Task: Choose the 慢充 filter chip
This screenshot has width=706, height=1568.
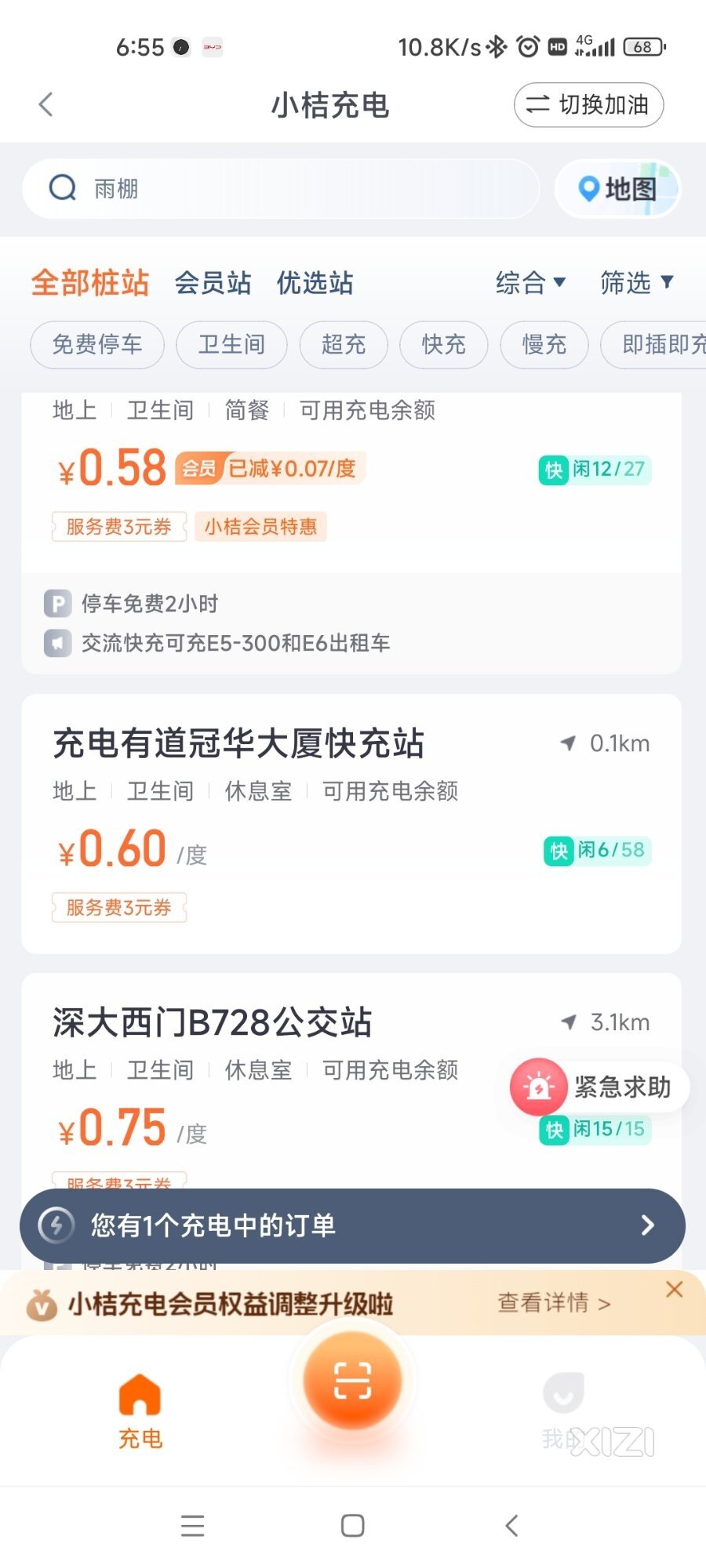Action: (544, 344)
